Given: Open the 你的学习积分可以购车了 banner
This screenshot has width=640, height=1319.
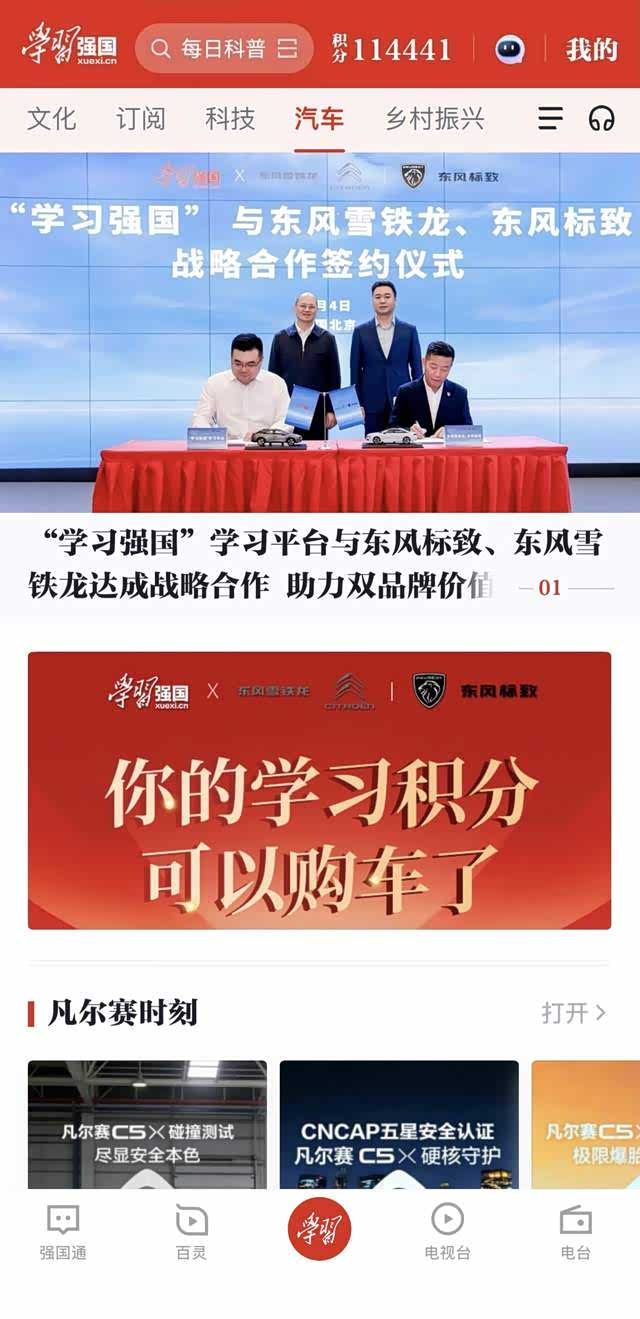Looking at the screenshot, I should coord(320,790).
